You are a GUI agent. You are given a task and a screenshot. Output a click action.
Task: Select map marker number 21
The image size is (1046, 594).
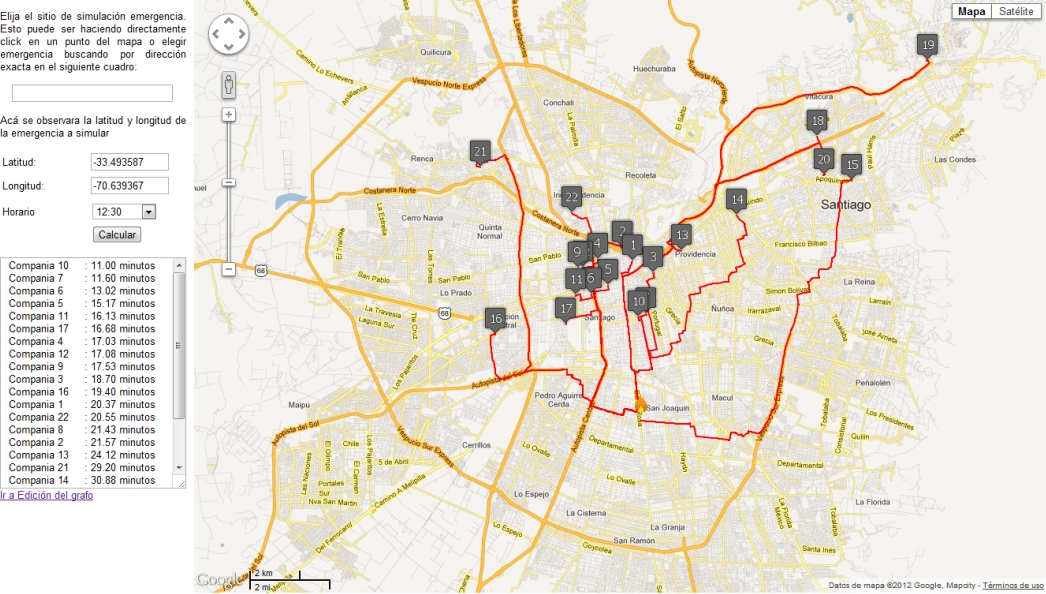(481, 152)
